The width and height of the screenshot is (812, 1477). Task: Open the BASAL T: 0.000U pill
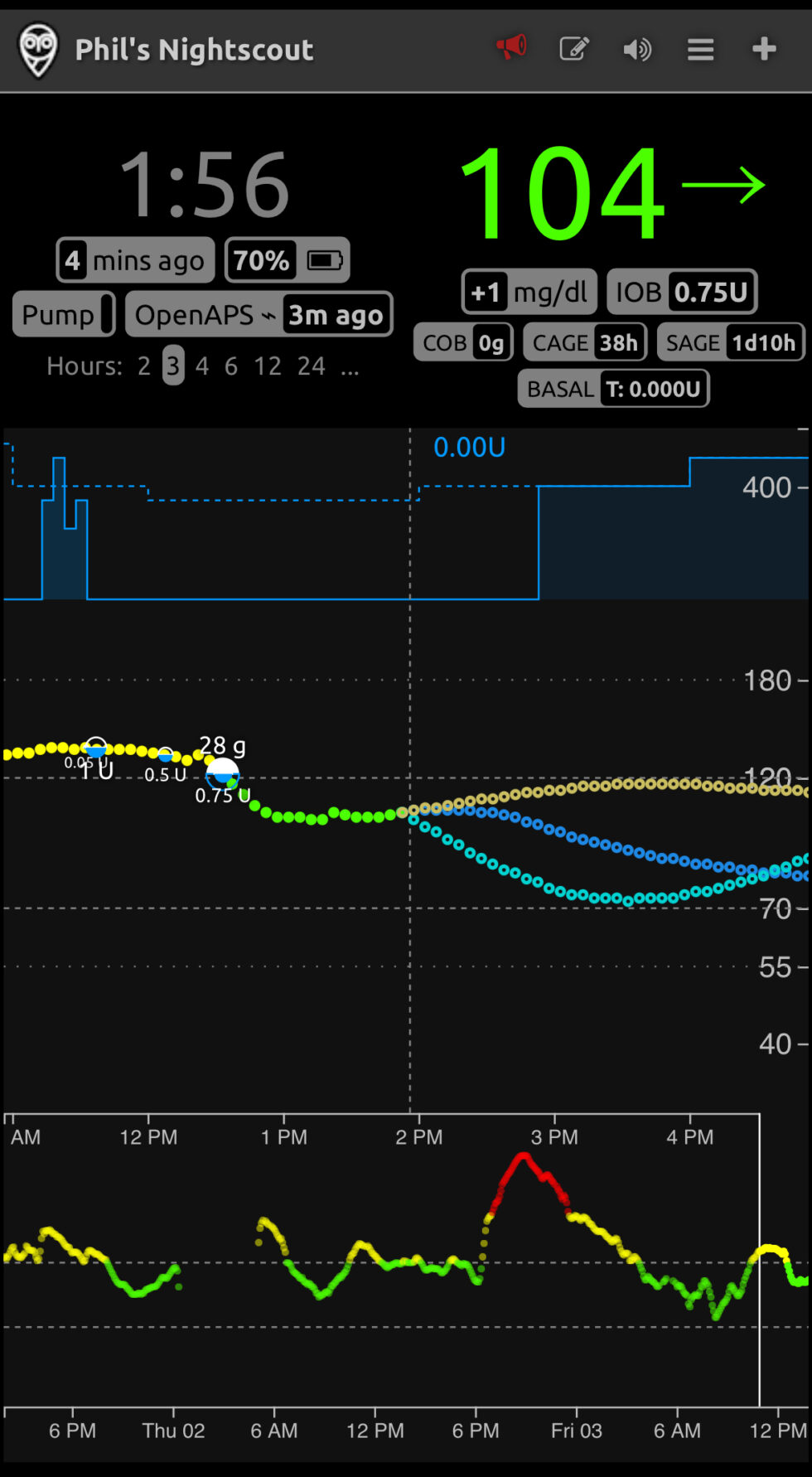tap(613, 389)
